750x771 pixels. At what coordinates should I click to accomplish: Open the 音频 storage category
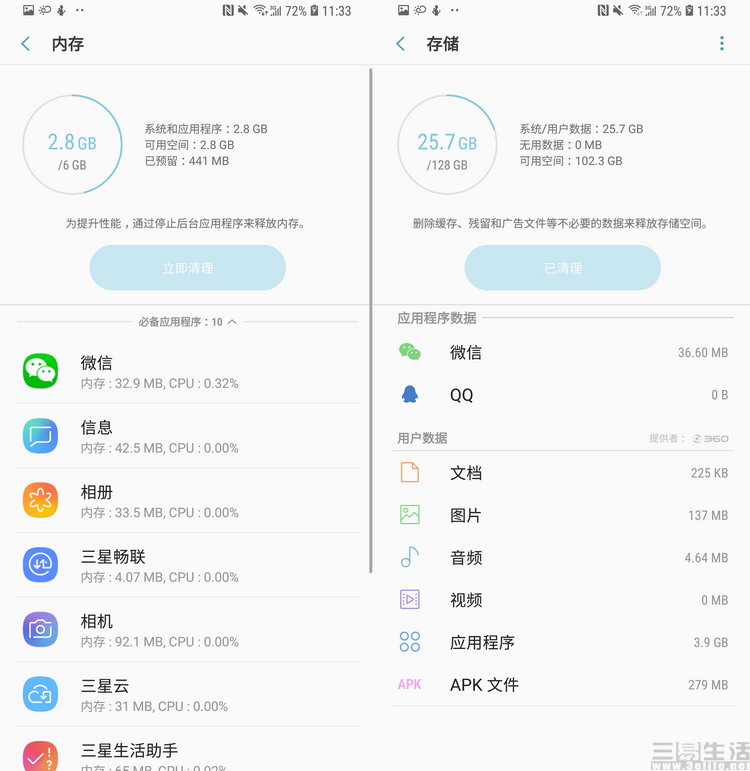pos(563,558)
